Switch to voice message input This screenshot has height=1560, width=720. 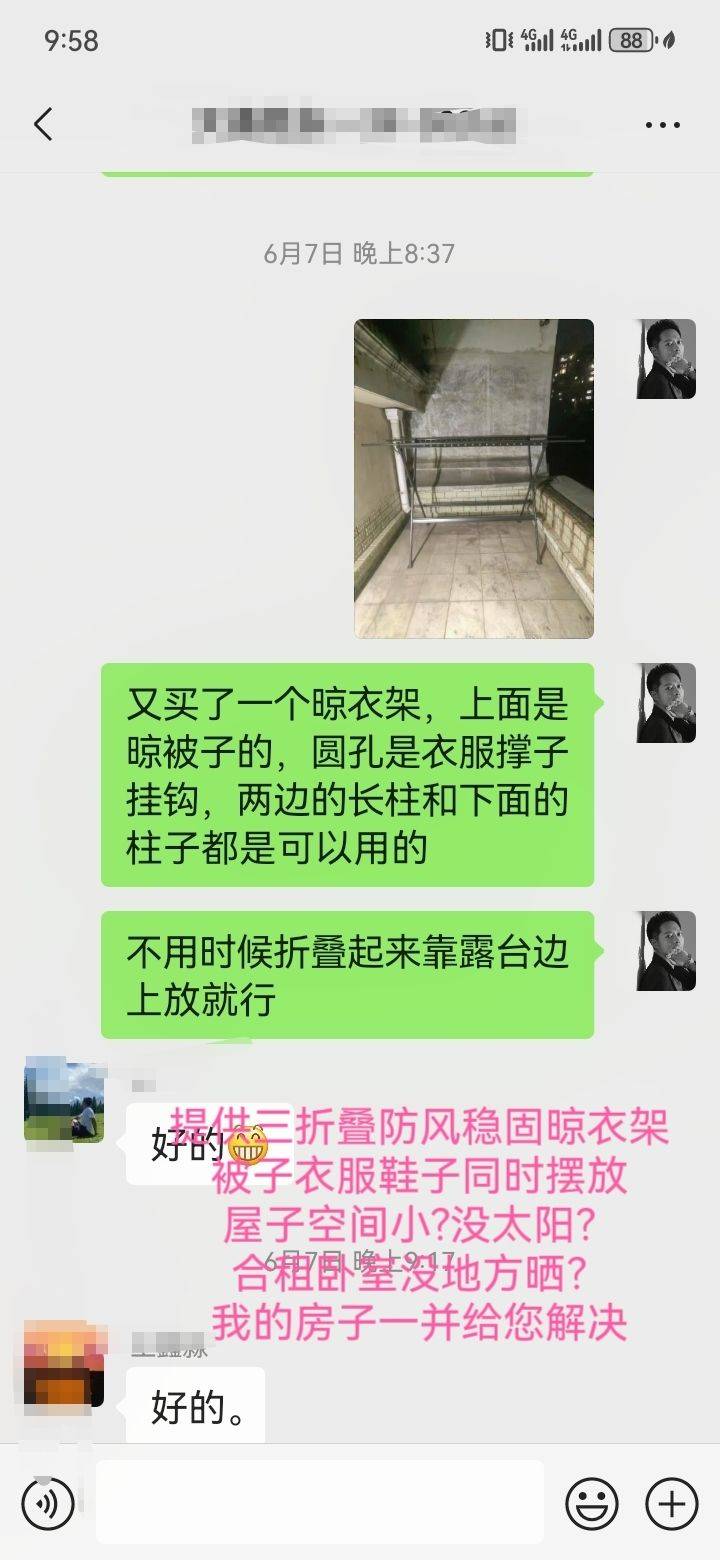click(x=48, y=1503)
